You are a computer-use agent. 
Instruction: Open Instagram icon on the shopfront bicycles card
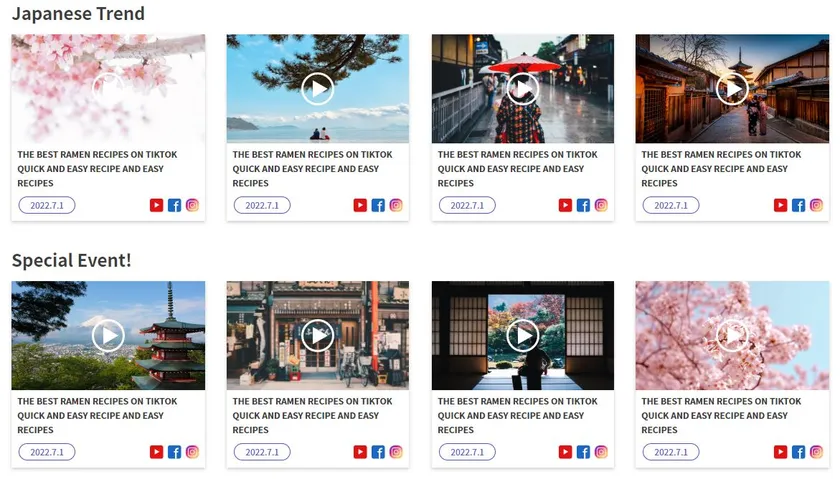pyautogui.click(x=396, y=452)
